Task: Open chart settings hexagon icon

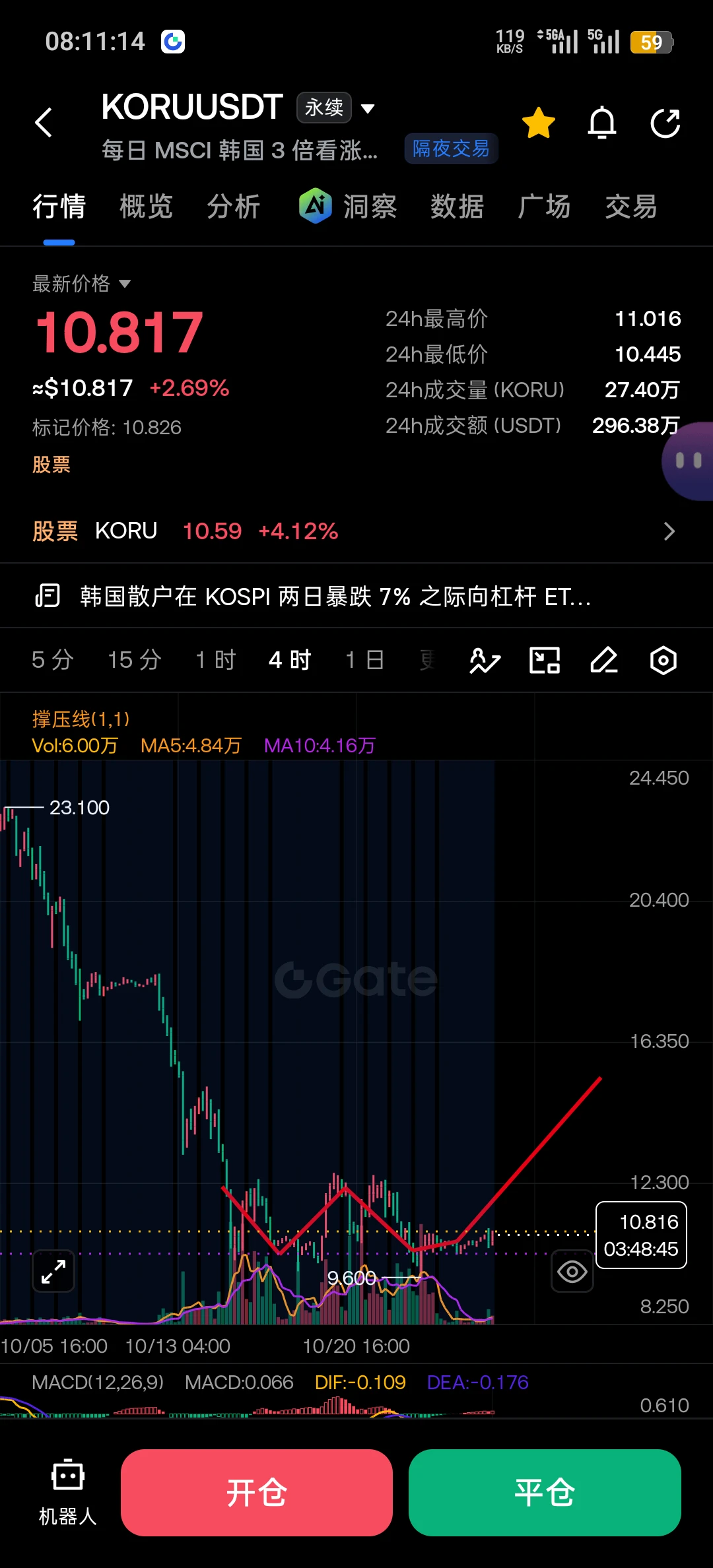Action: click(x=663, y=660)
